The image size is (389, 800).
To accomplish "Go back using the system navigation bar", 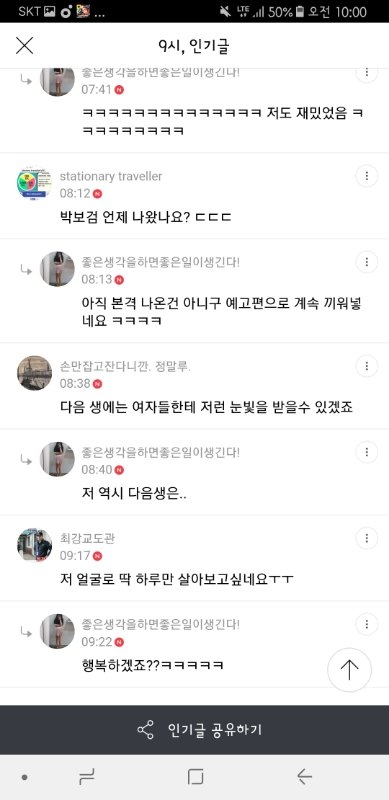I will point(304,777).
